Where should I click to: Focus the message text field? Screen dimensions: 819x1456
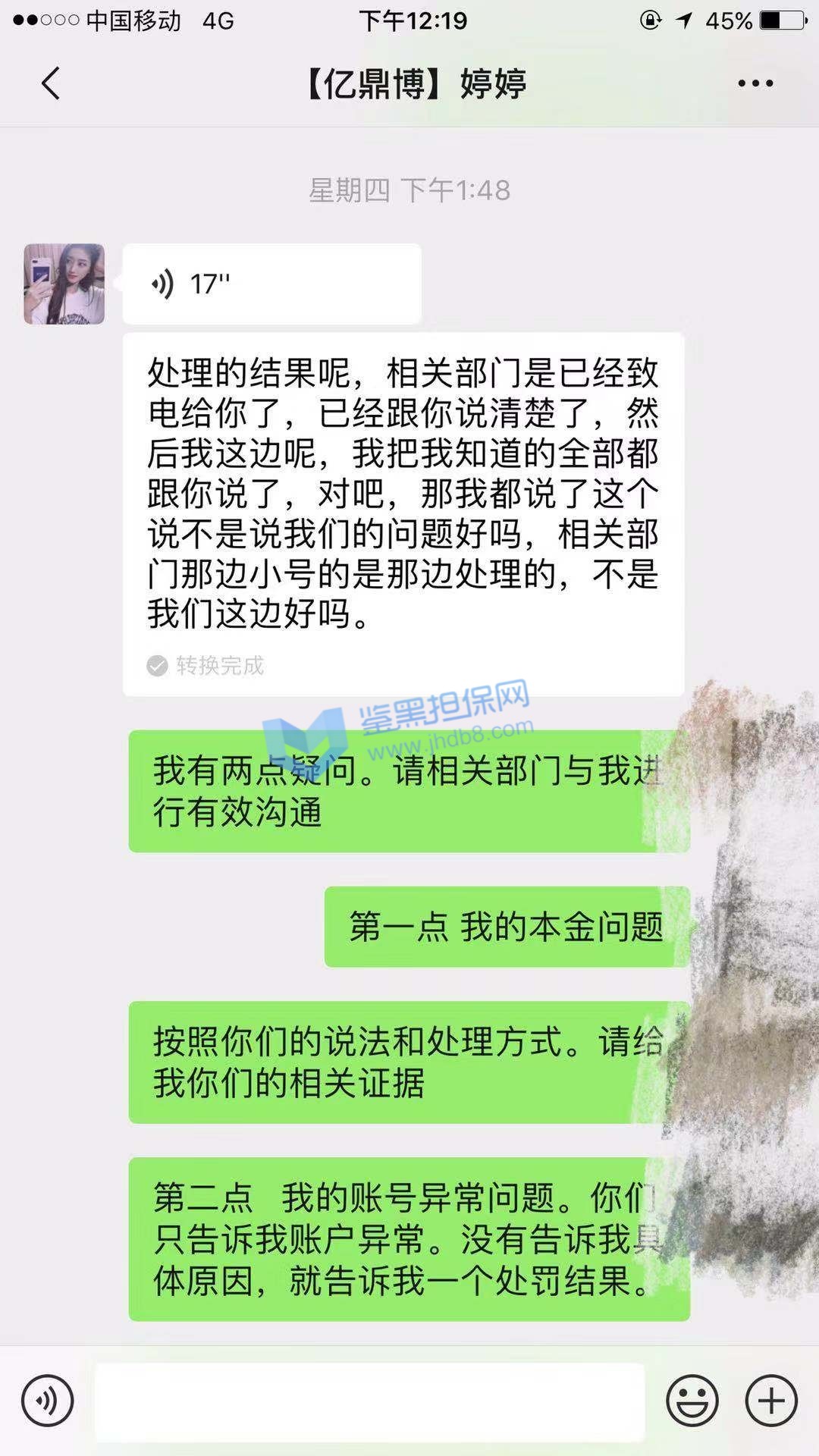[369, 1401]
